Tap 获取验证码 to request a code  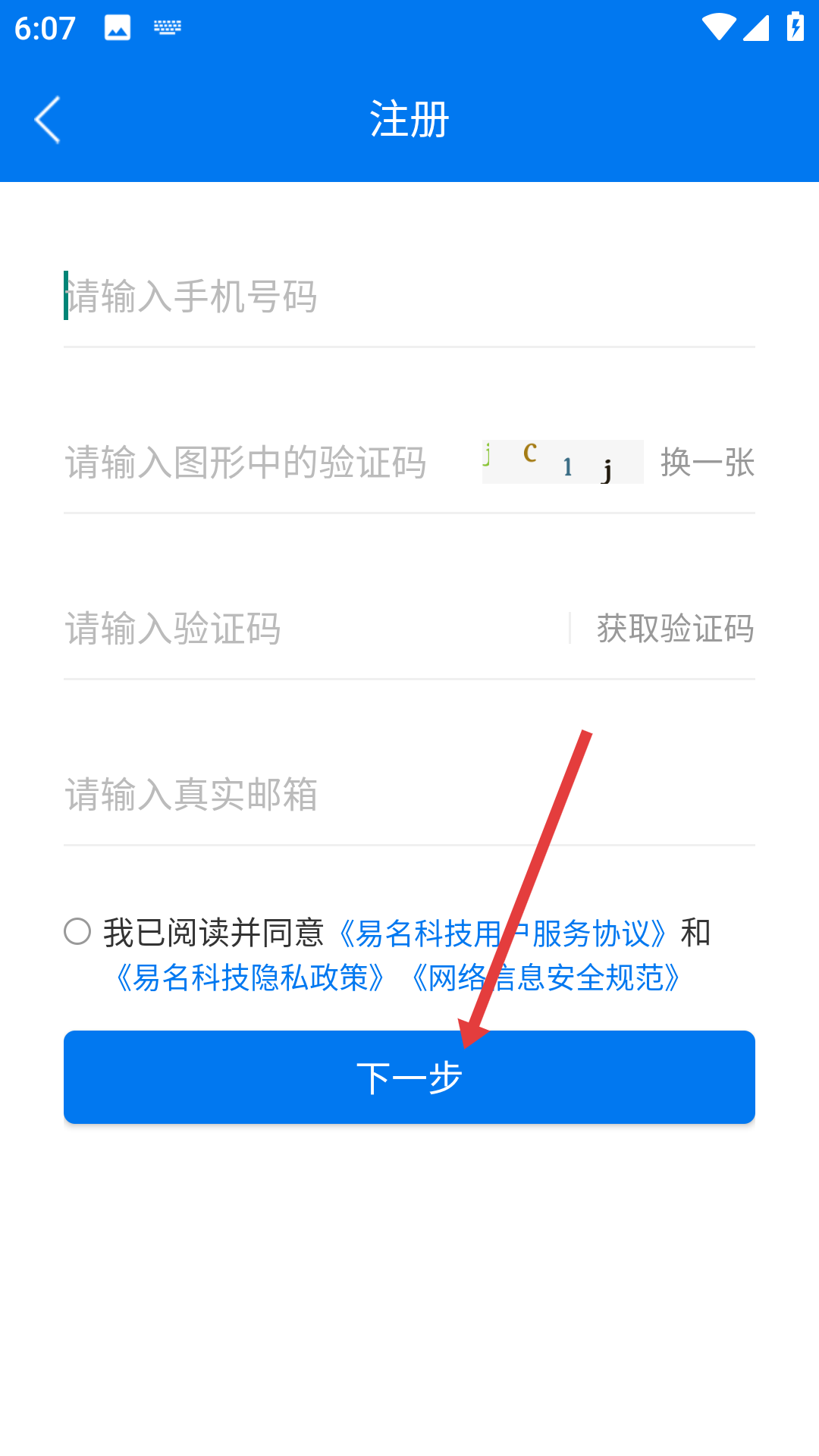[675, 629]
